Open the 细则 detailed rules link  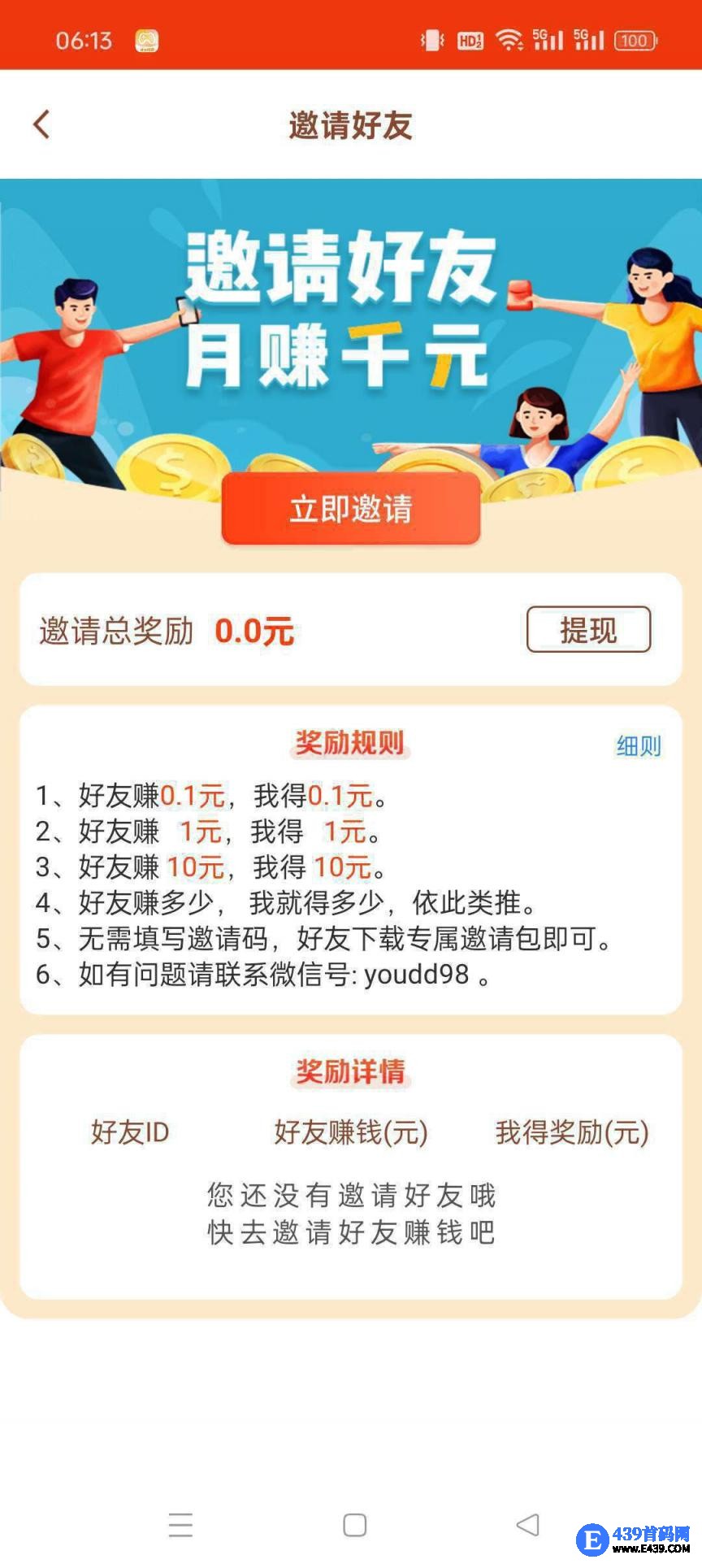638,745
